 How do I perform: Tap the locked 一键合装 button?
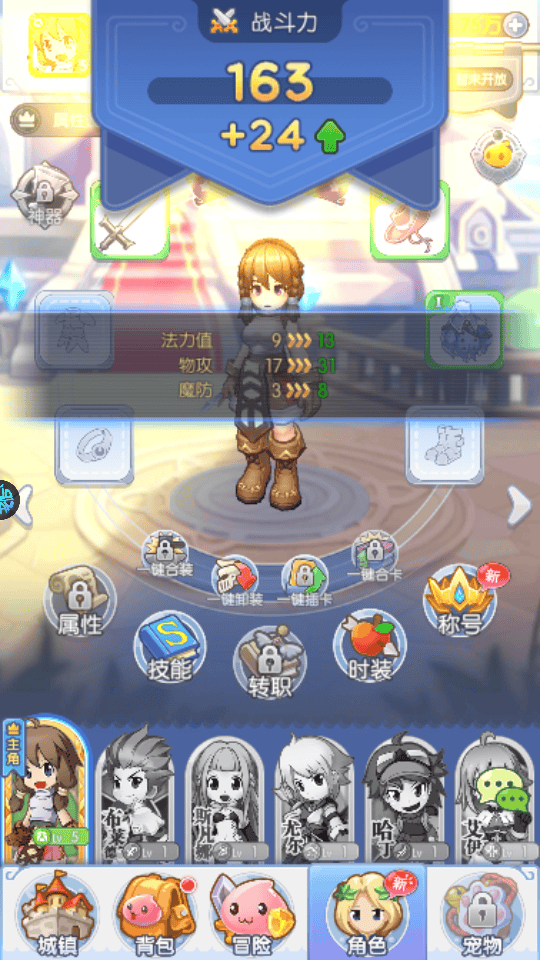(165, 554)
